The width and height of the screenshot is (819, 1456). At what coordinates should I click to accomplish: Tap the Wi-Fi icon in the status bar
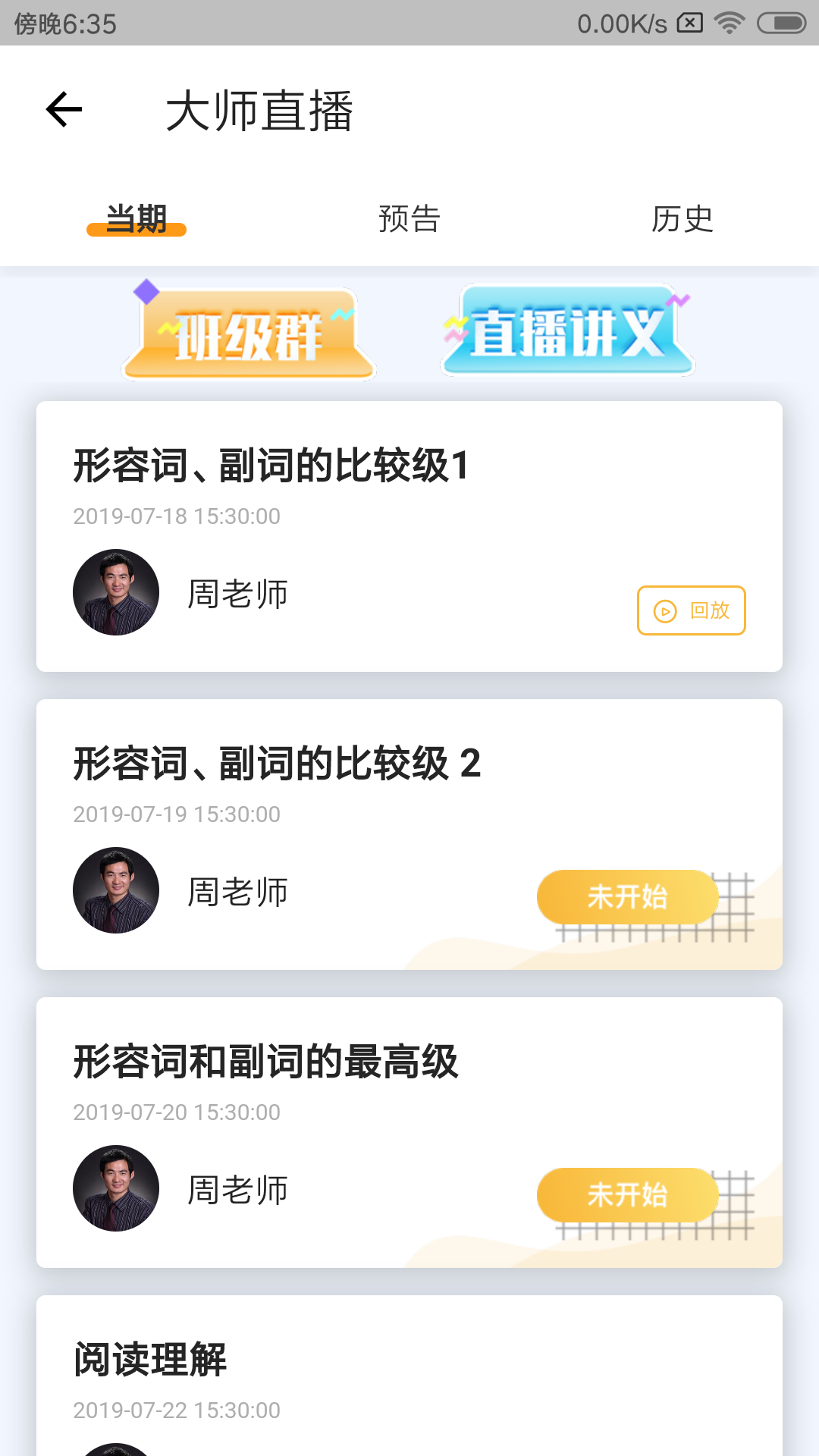[x=729, y=23]
